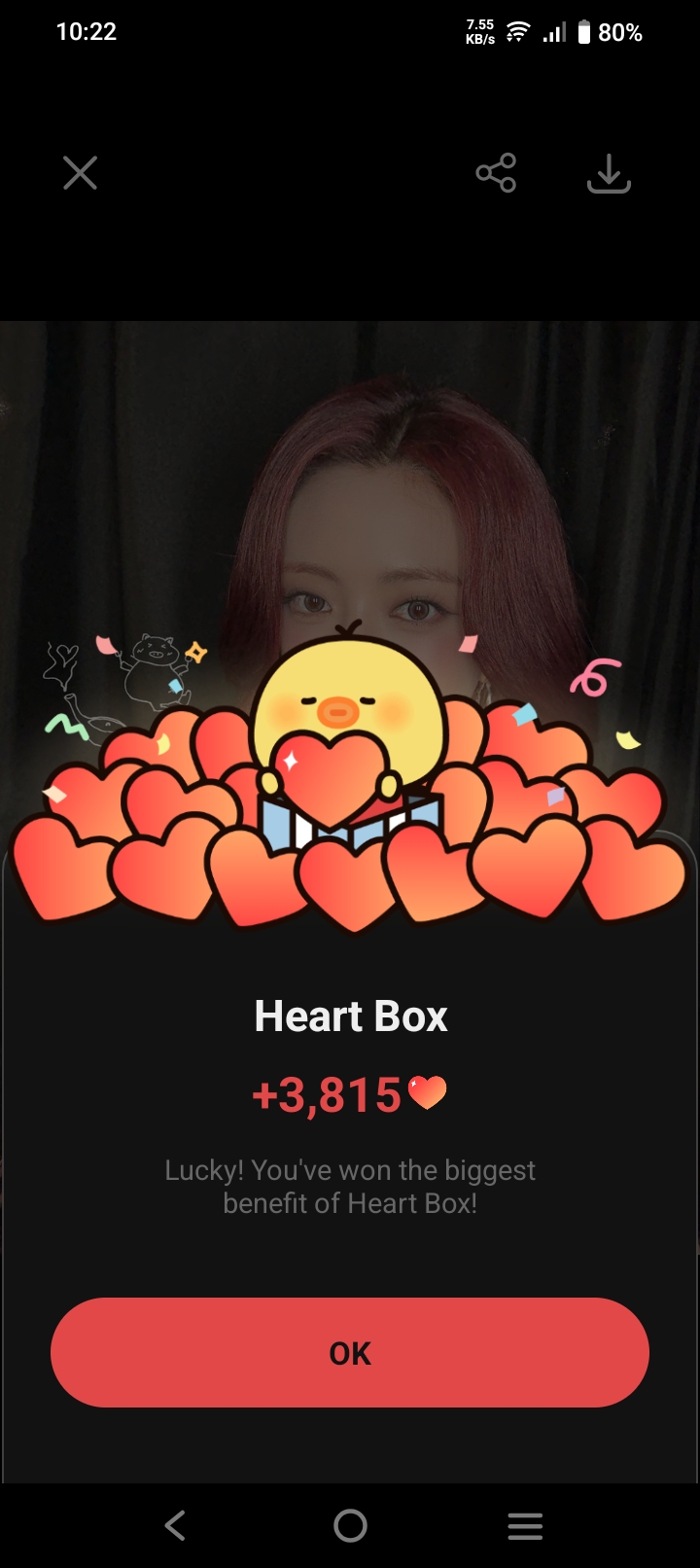Share this photo

[496, 174]
